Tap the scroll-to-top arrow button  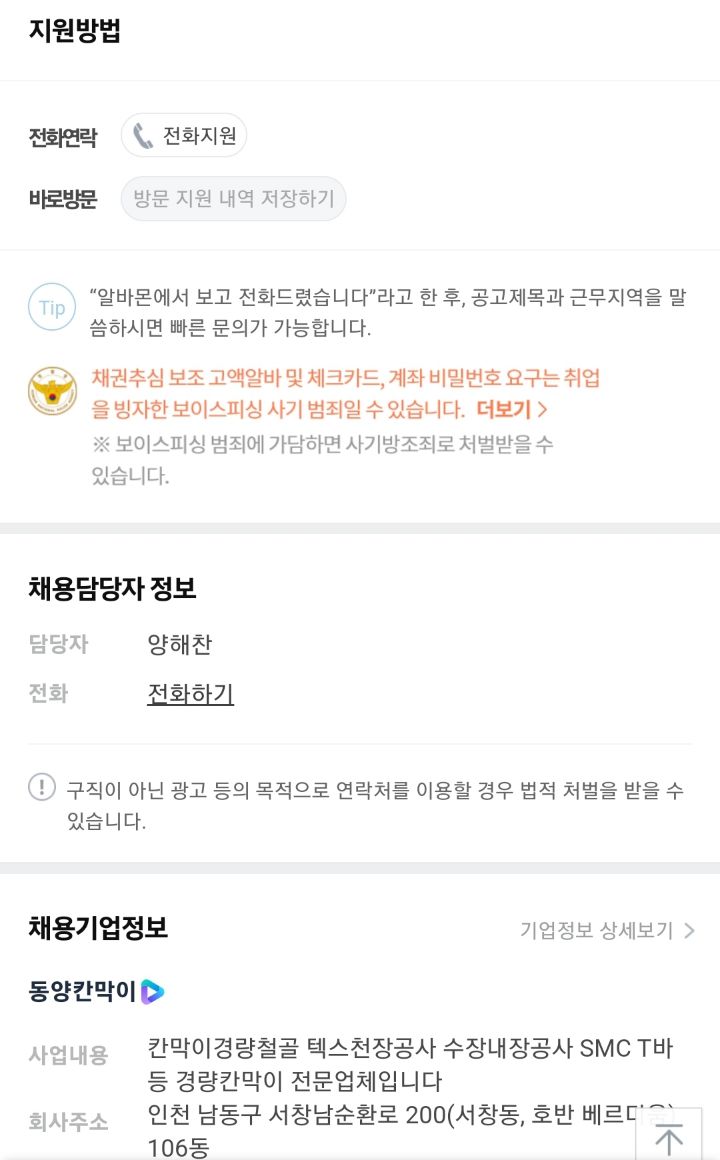(669, 1133)
